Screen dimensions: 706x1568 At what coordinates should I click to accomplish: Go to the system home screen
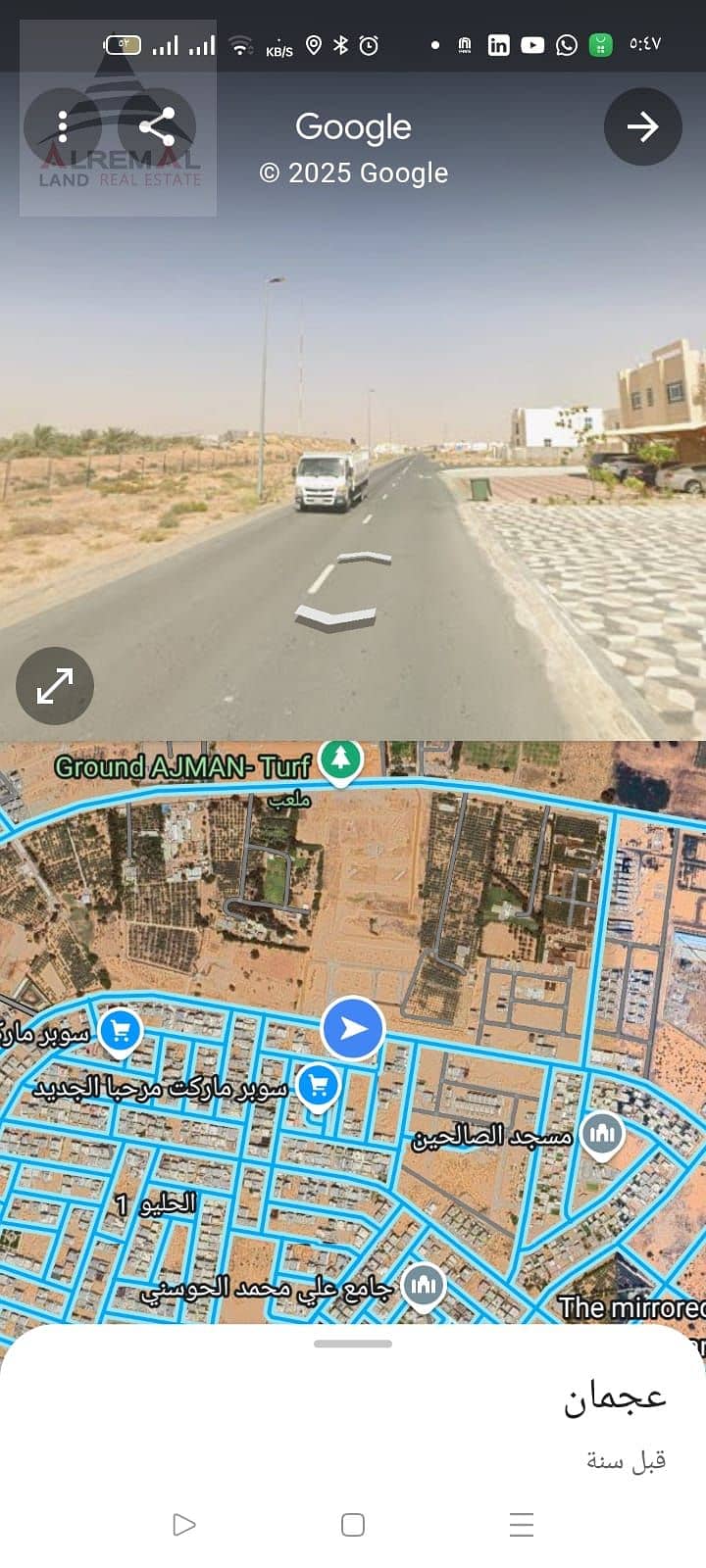353,1525
